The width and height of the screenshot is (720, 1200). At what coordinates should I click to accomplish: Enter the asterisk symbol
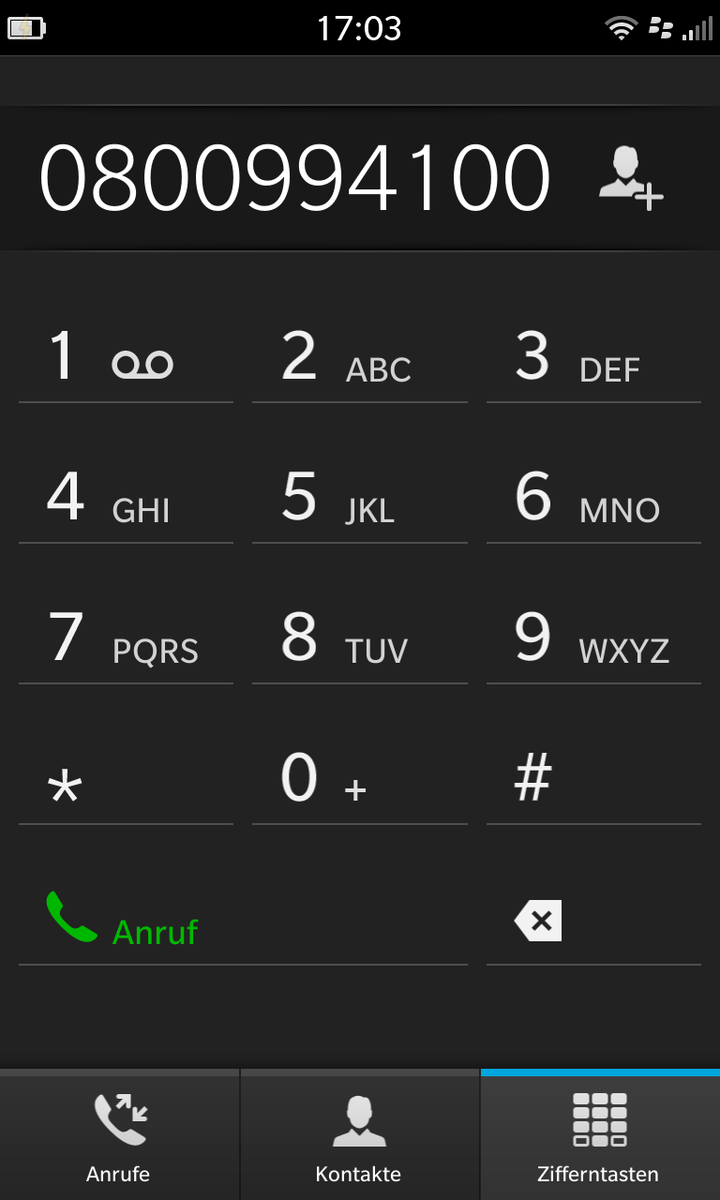pyautogui.click(x=125, y=780)
